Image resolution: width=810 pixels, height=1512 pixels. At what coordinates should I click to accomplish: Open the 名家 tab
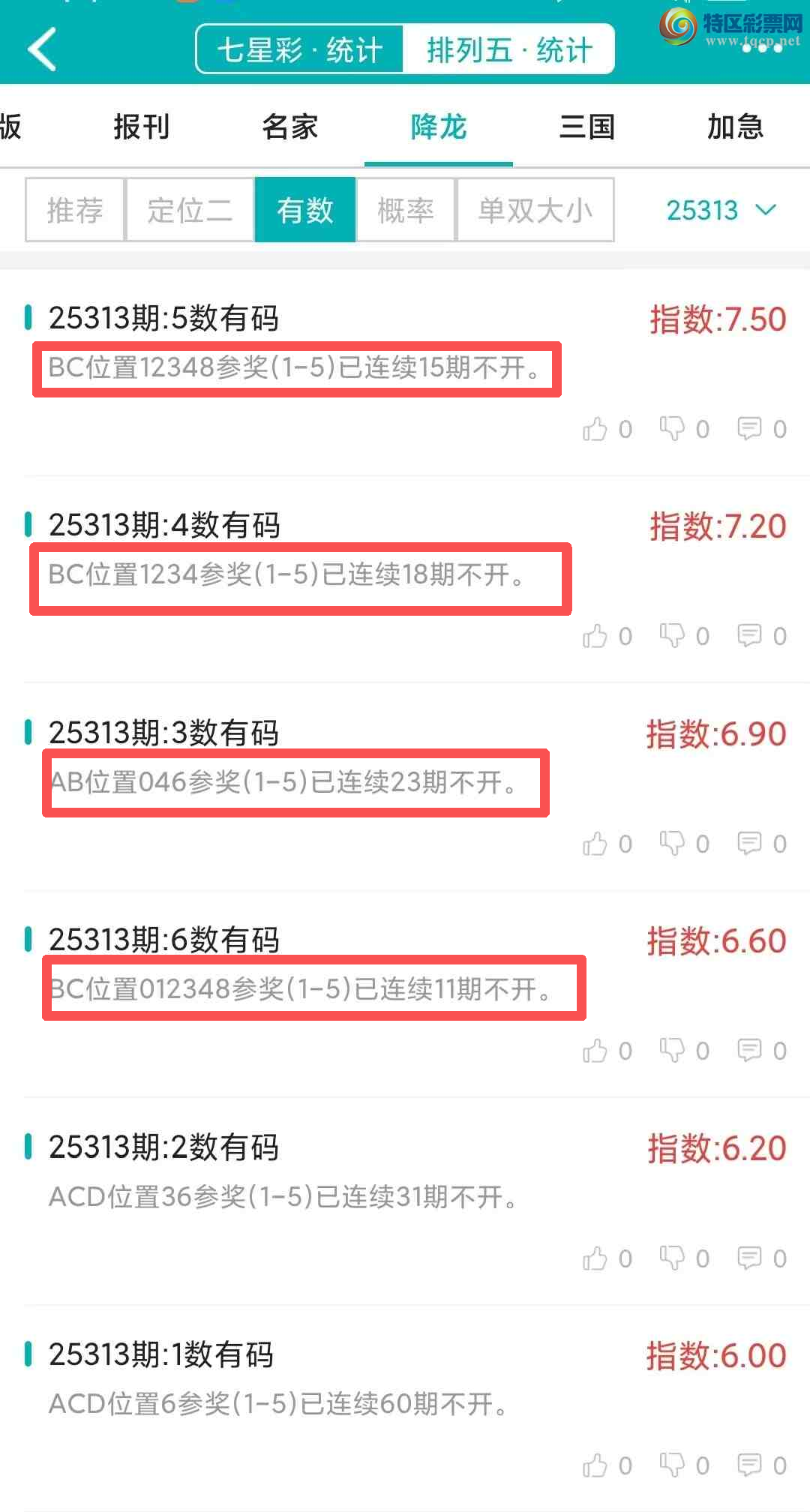coord(289,127)
